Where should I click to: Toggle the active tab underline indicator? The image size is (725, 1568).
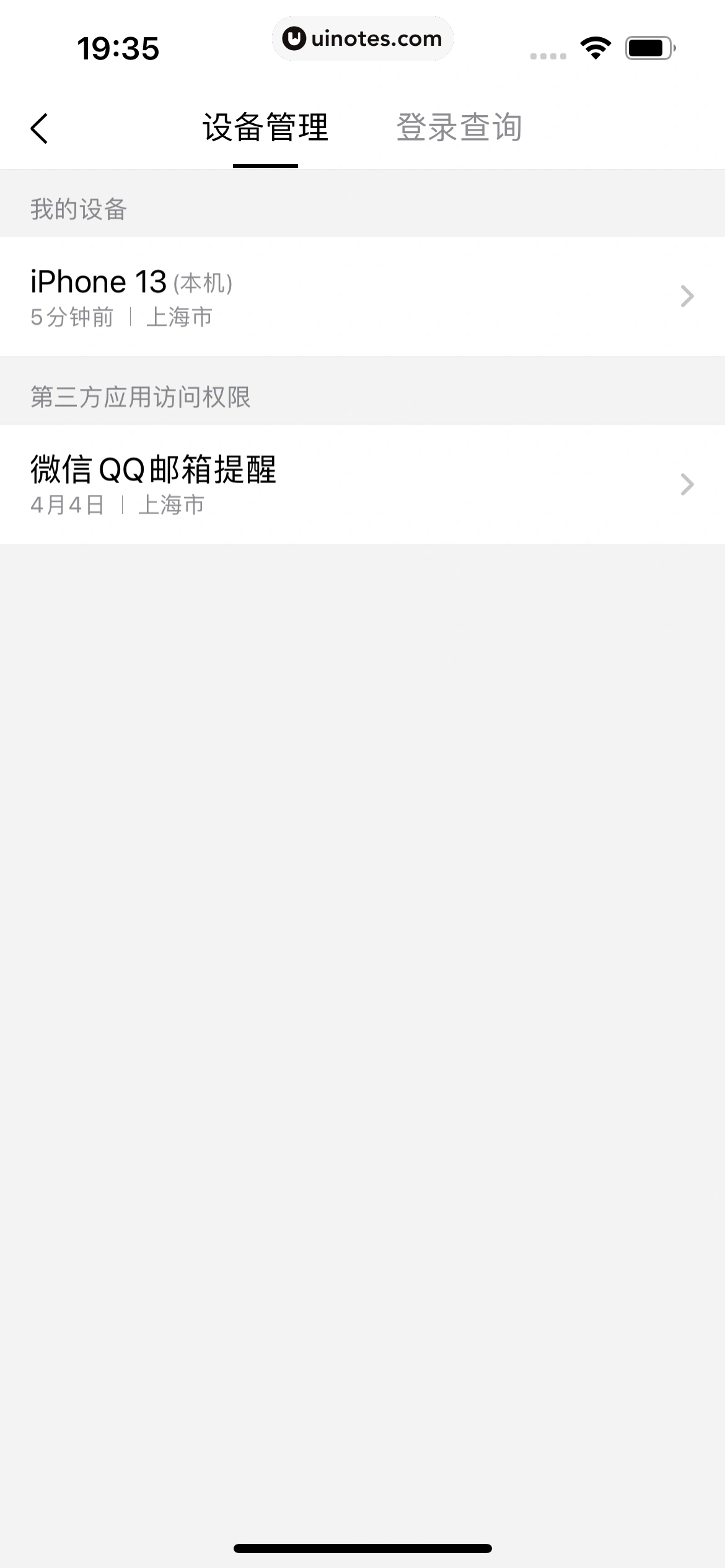265,165
